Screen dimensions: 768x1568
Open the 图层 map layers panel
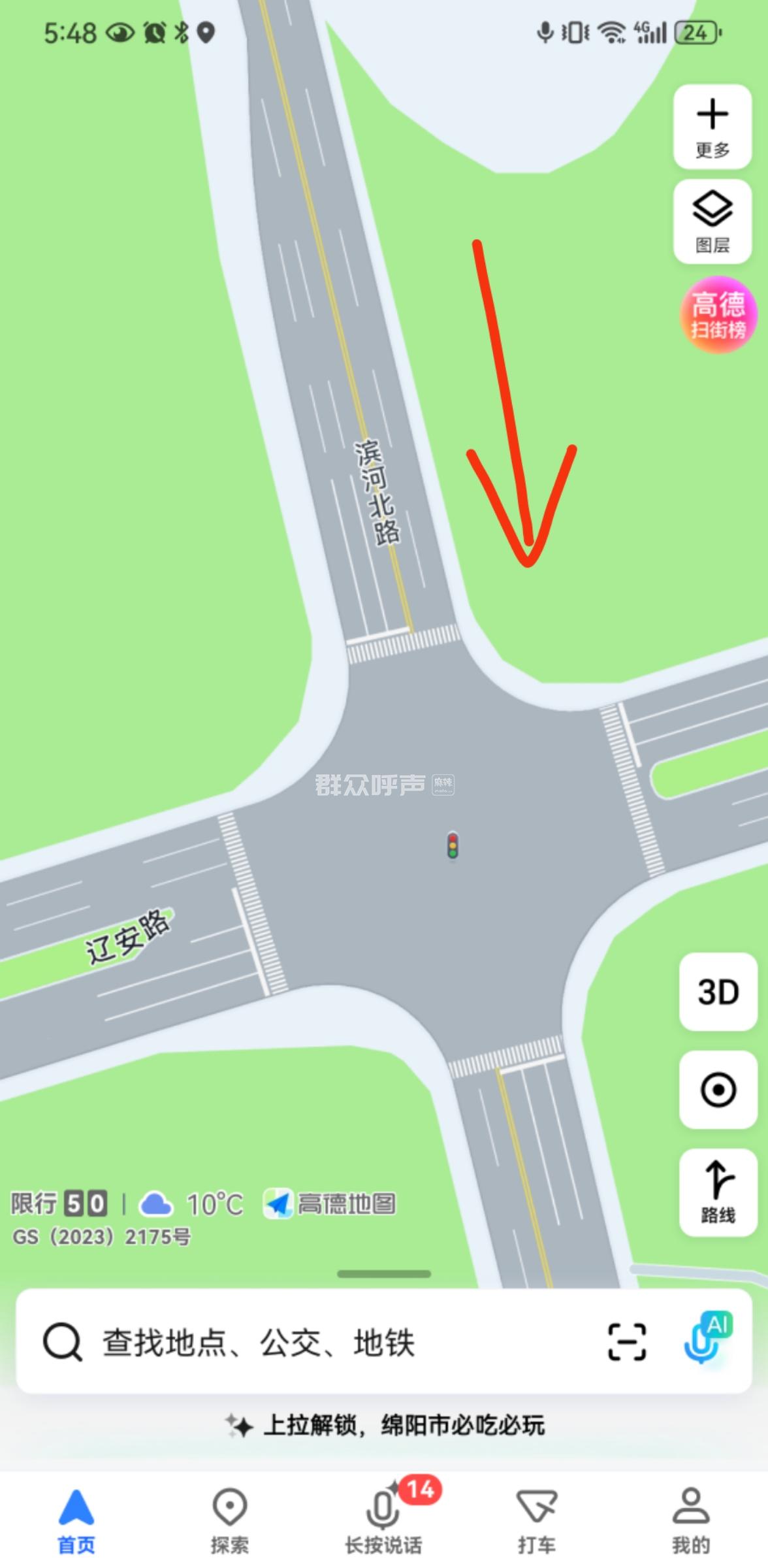click(712, 222)
